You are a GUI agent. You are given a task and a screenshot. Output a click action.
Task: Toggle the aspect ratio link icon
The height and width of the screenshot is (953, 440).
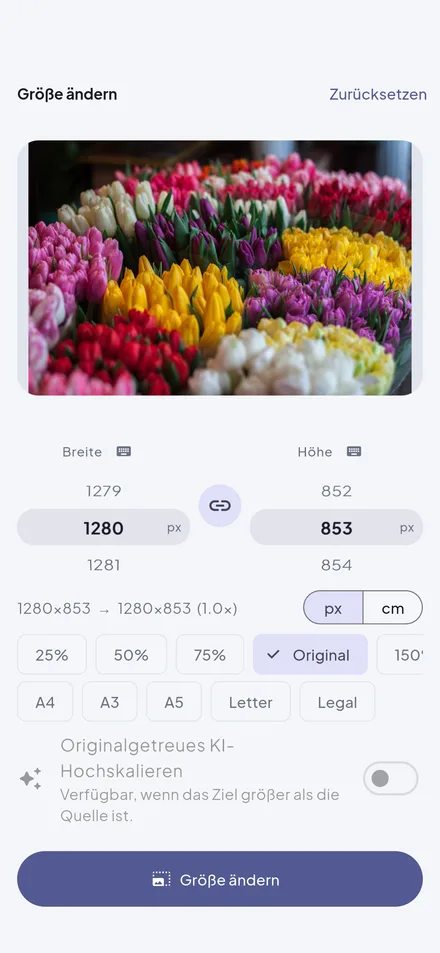[x=220, y=505]
